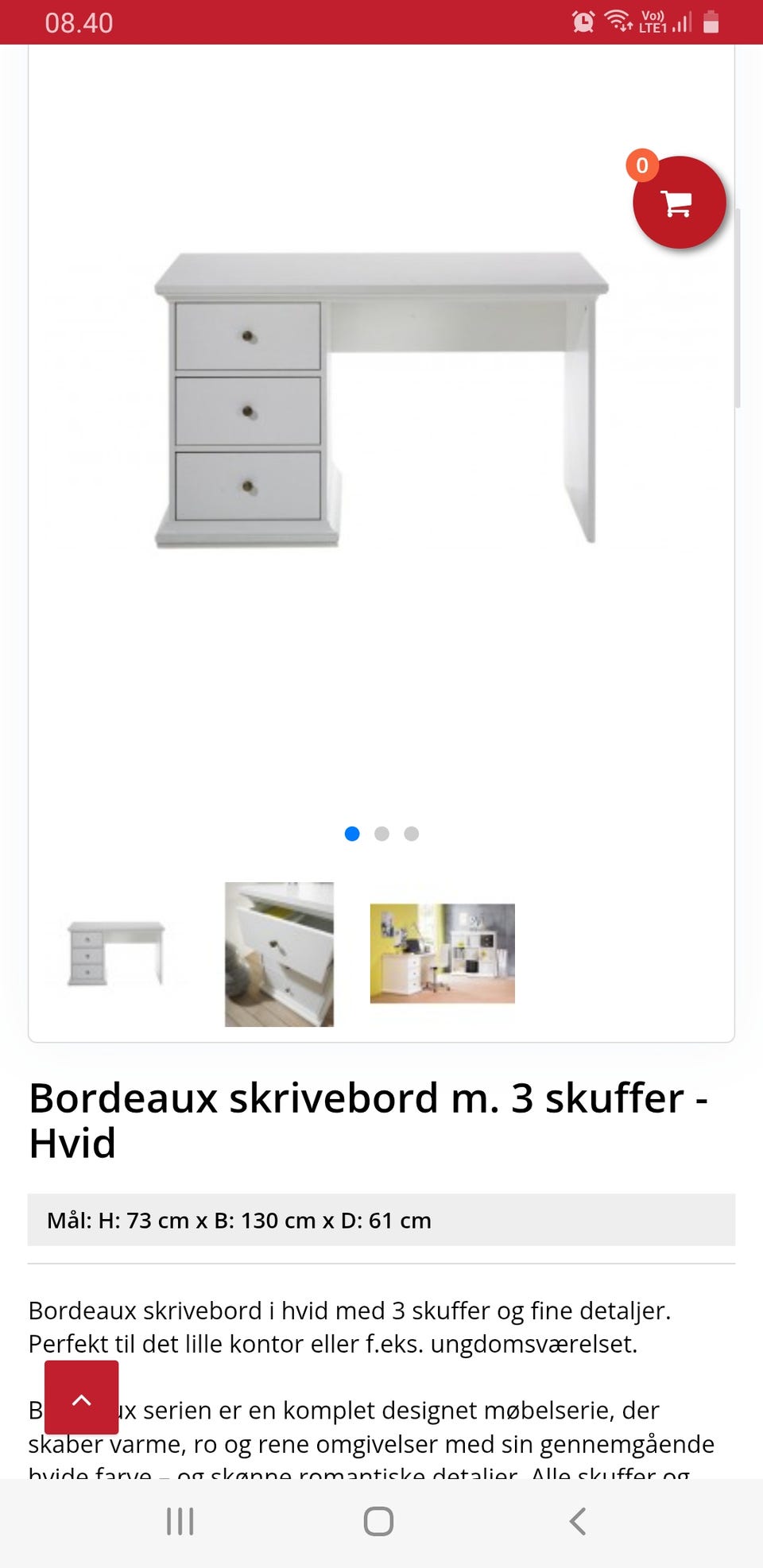Tap the clock showing 08.40
The height and width of the screenshot is (1568, 763).
click(x=79, y=21)
